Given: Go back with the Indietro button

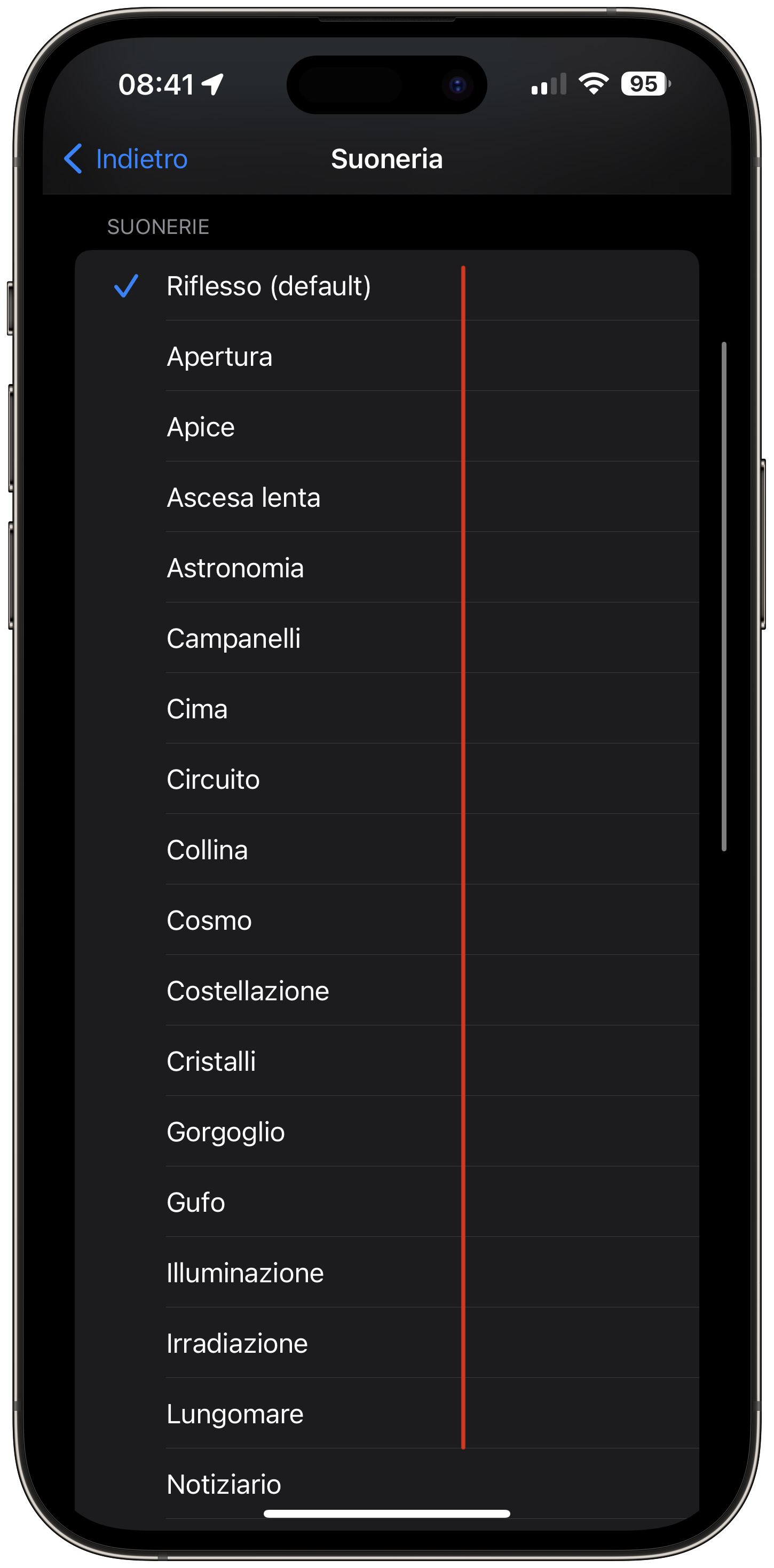Looking at the screenshot, I should (127, 159).
